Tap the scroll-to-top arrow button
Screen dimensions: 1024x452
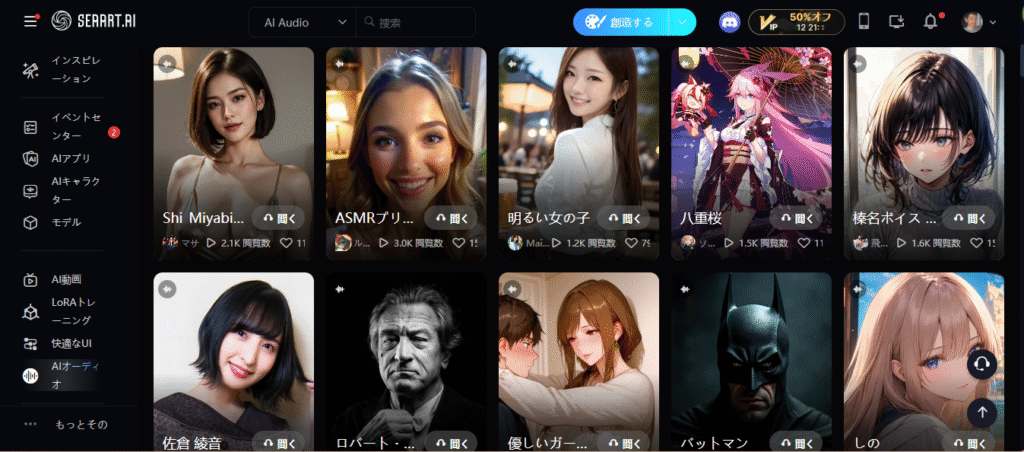pyautogui.click(x=982, y=411)
